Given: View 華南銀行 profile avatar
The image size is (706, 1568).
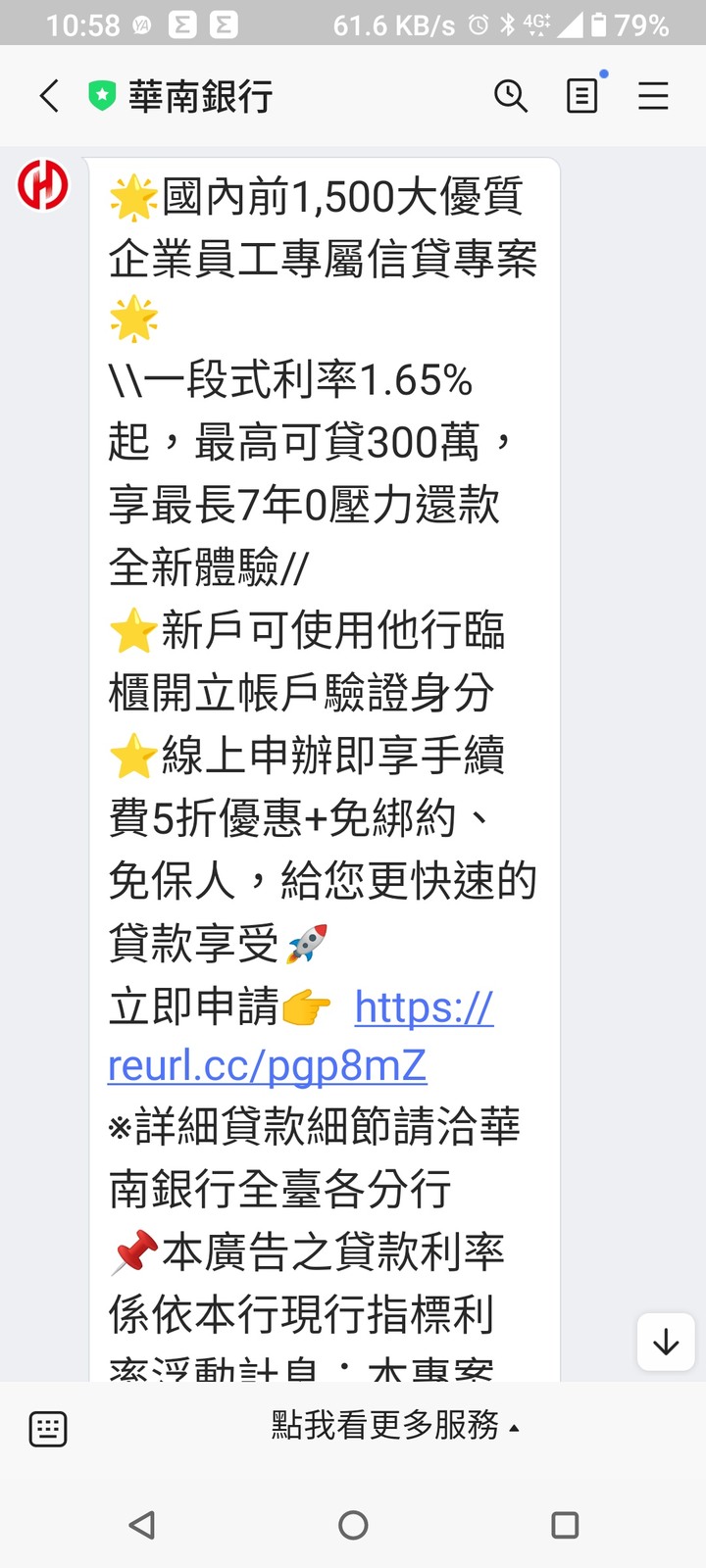Looking at the screenshot, I should (x=43, y=184).
